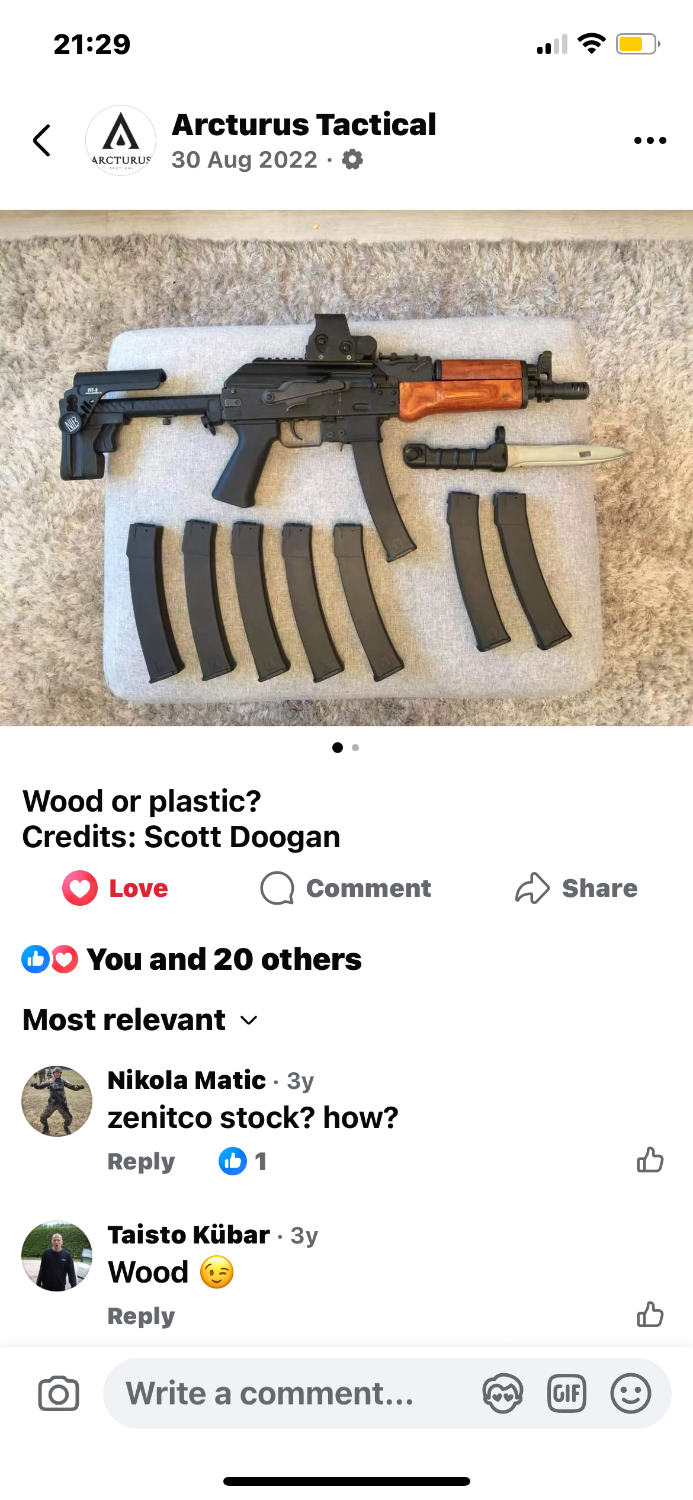View who reacted: You and 20 others
Viewport: 693px width, 1500px height.
223,959
